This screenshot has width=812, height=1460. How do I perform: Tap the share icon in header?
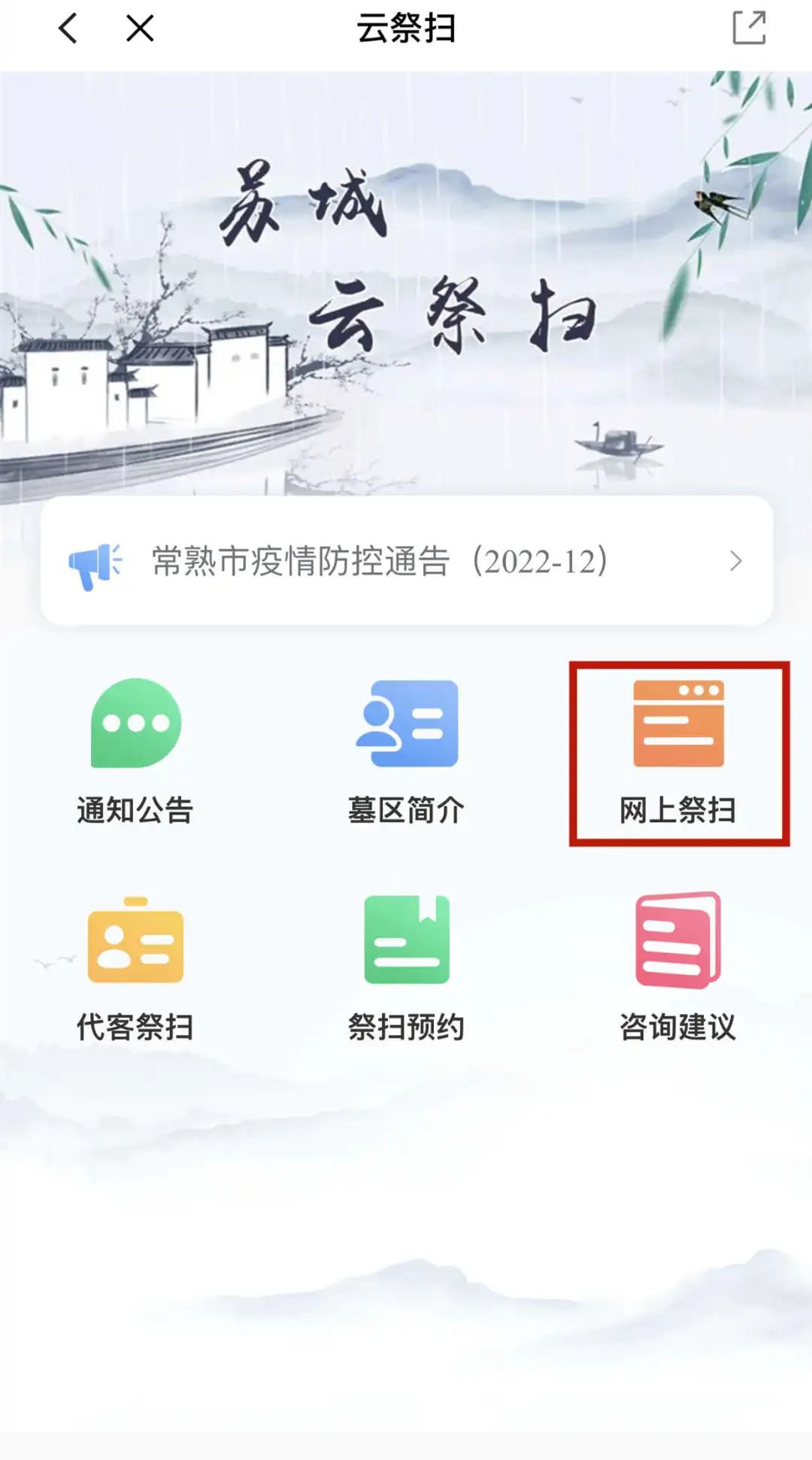point(749,29)
